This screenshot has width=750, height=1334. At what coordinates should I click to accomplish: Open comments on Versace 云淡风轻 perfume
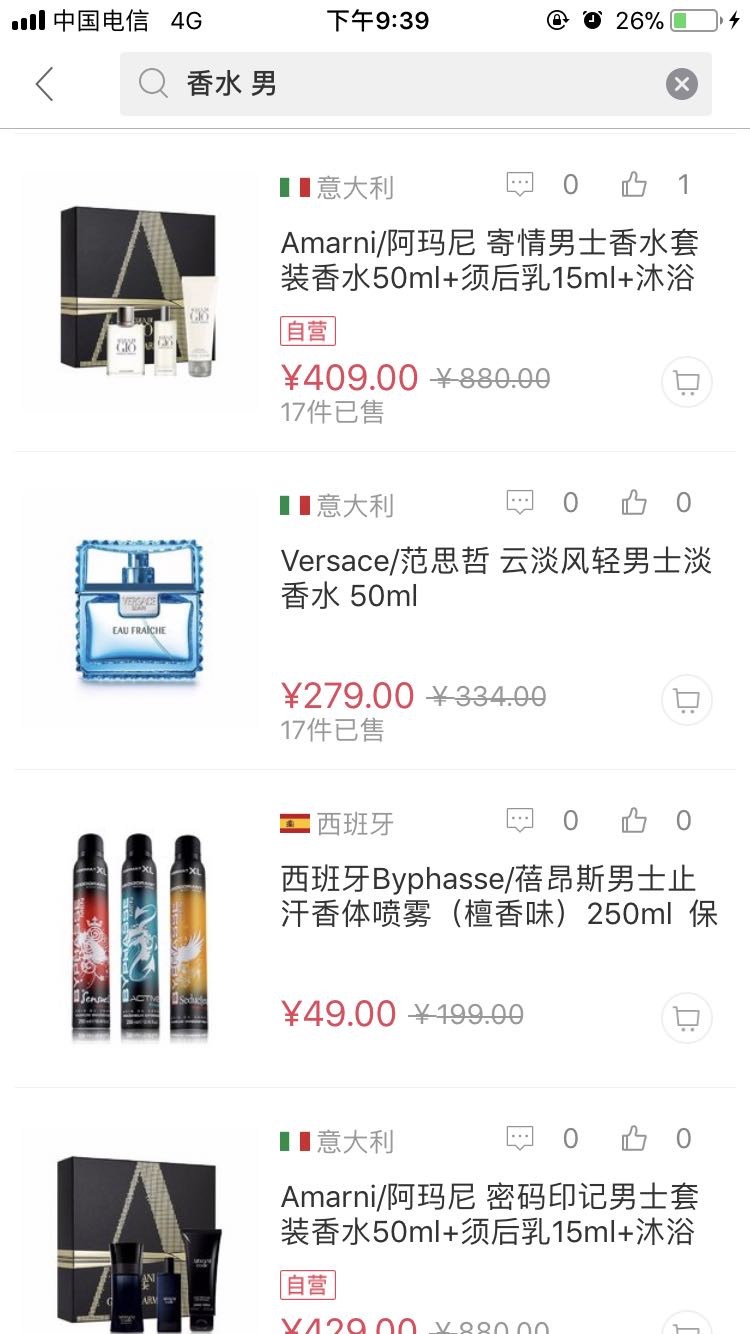pos(520,502)
